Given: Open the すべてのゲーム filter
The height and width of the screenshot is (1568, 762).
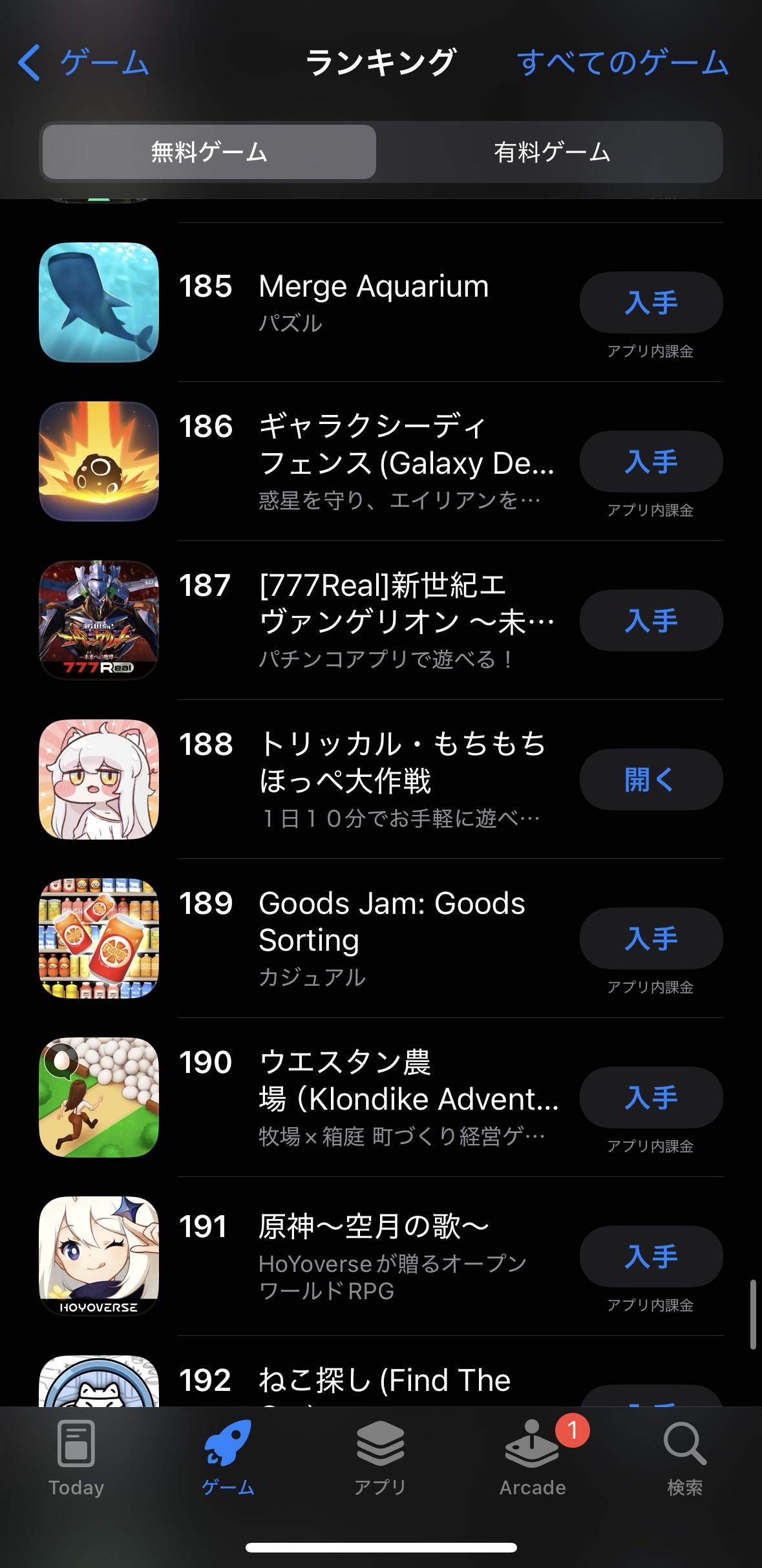Looking at the screenshot, I should (x=622, y=63).
